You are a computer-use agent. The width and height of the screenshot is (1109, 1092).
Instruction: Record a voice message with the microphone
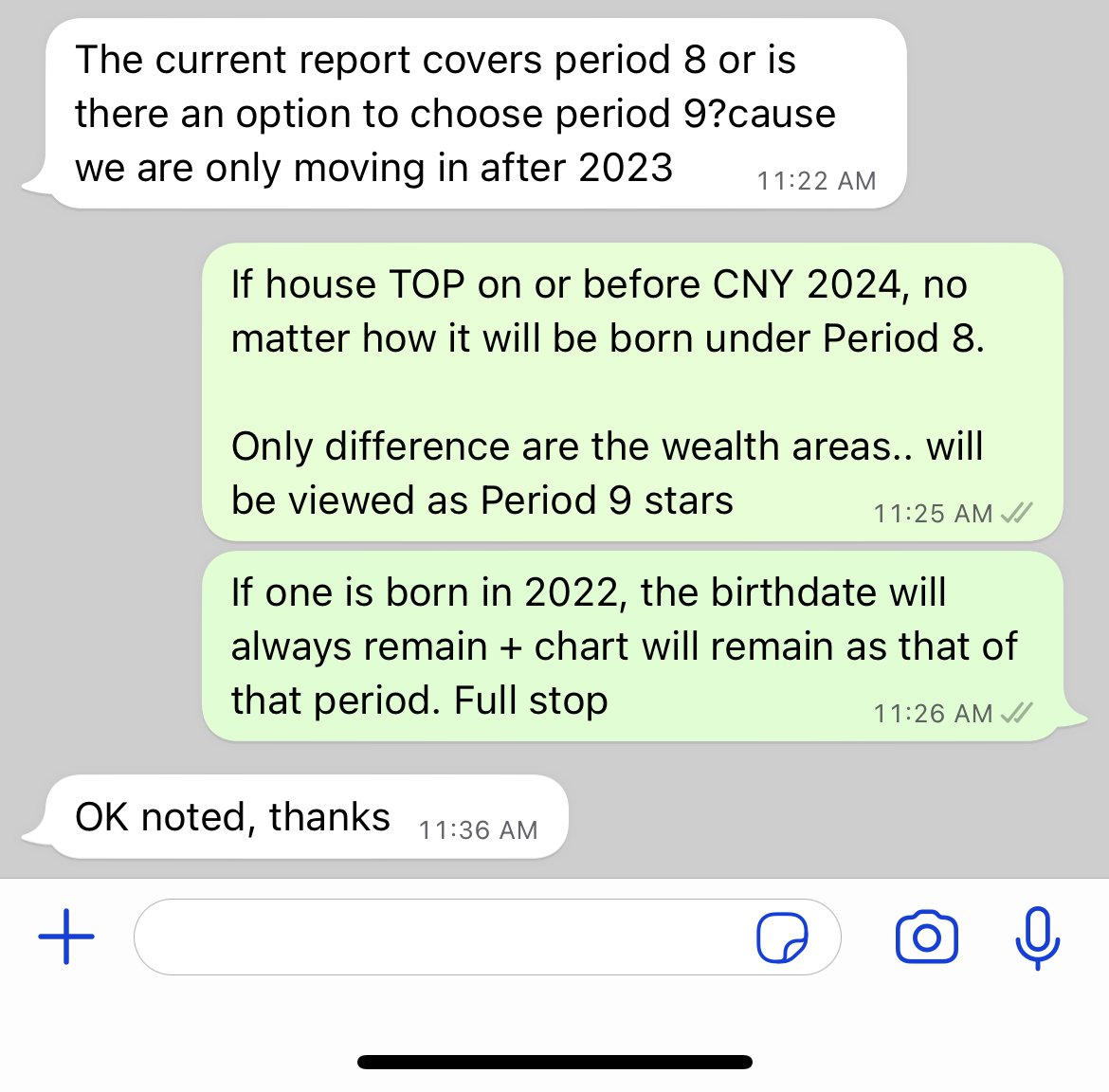tap(1037, 937)
